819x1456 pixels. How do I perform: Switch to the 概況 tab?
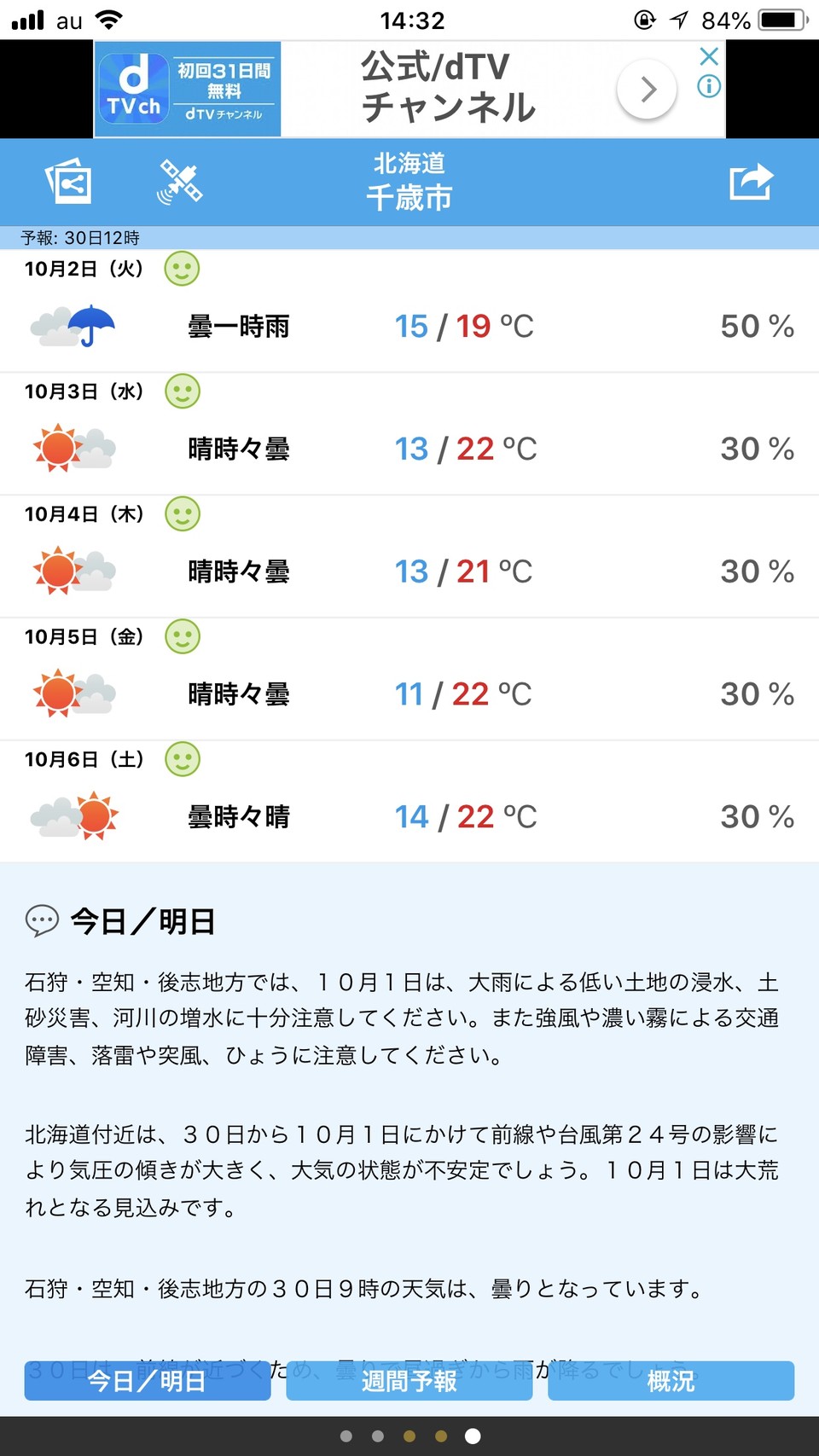671,1380
